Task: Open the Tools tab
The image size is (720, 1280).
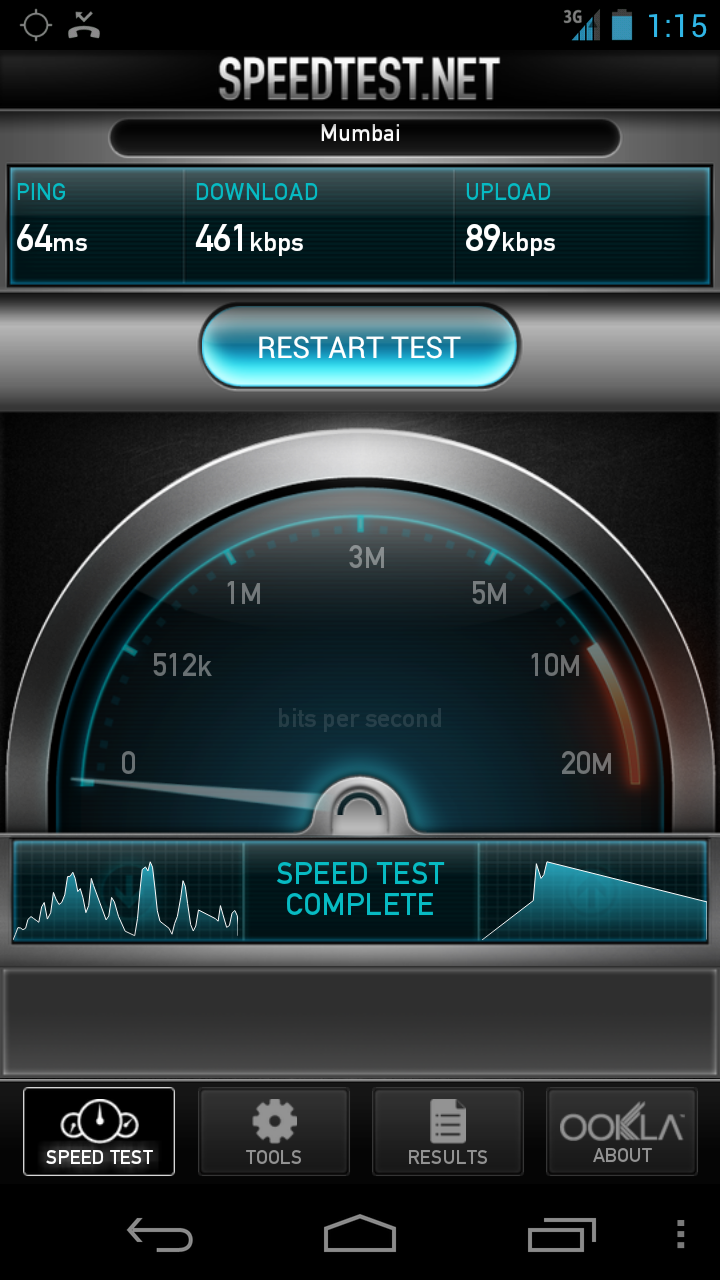Action: coord(274,1131)
